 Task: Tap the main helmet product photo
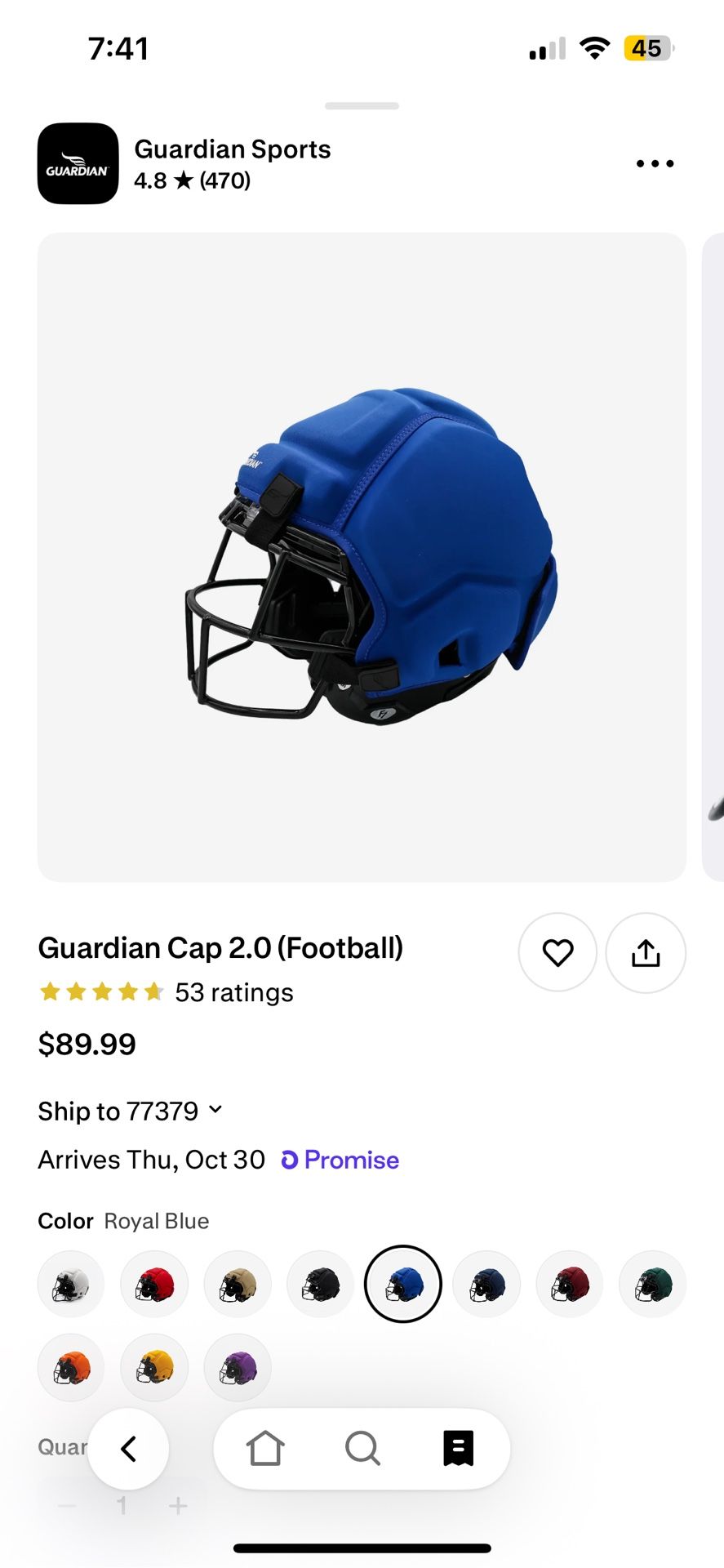point(362,555)
